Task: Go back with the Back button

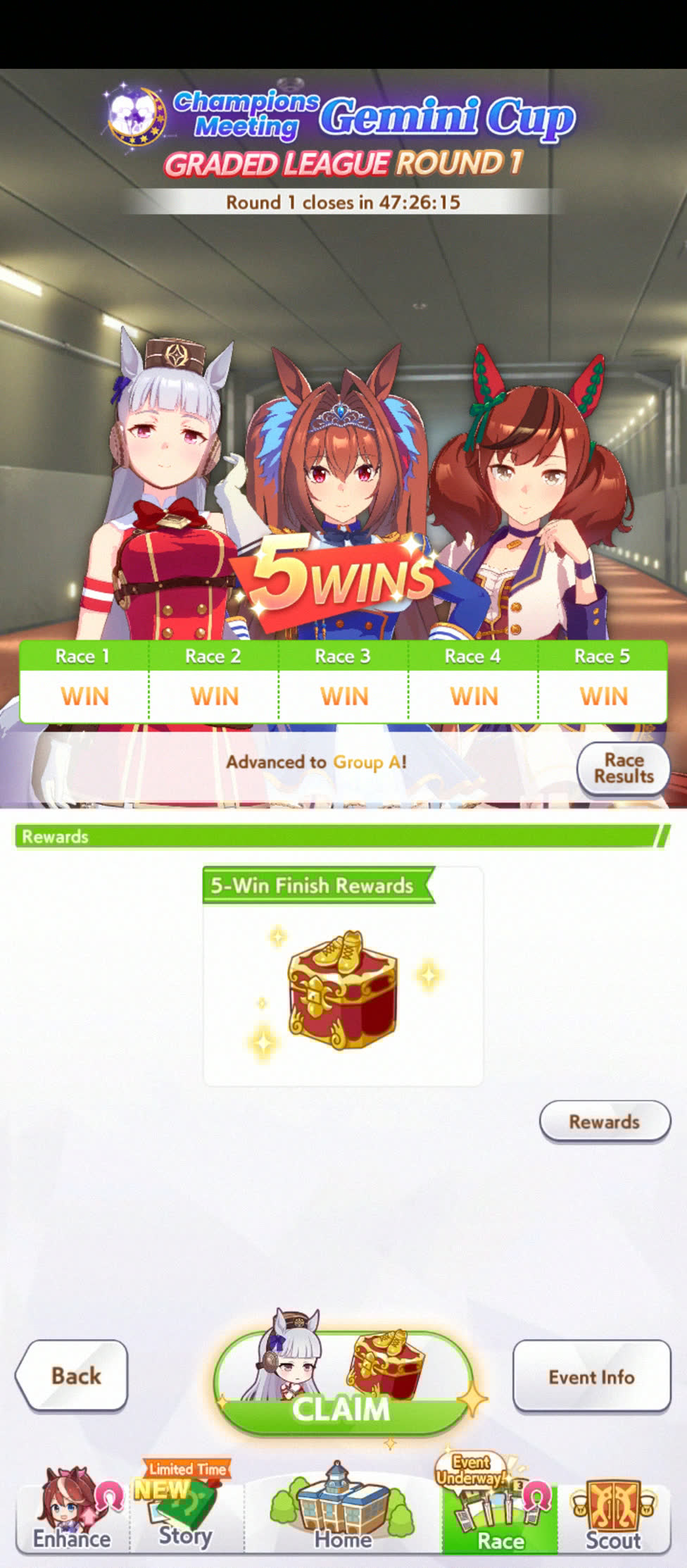Action: (73, 1375)
